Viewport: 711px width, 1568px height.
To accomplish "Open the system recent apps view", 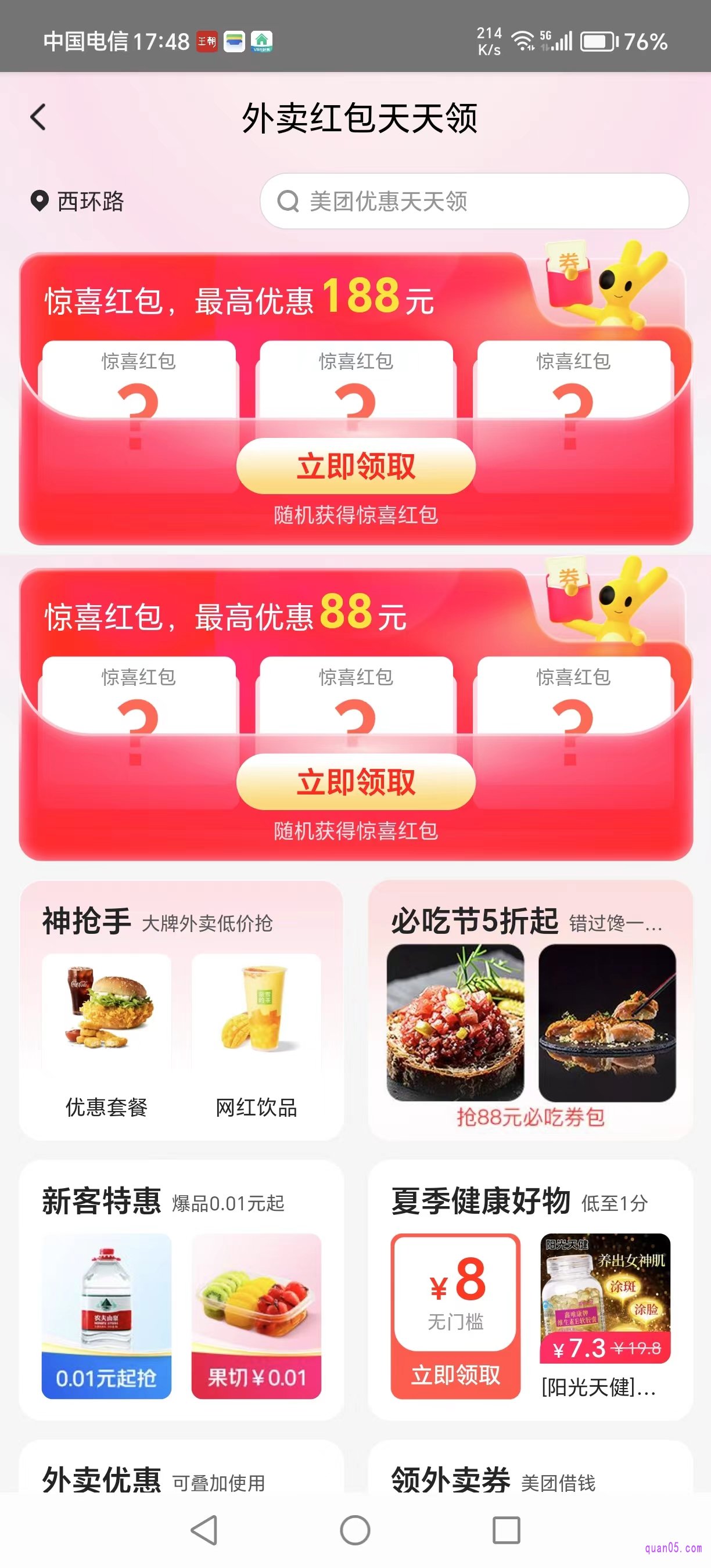I will click(506, 1530).
